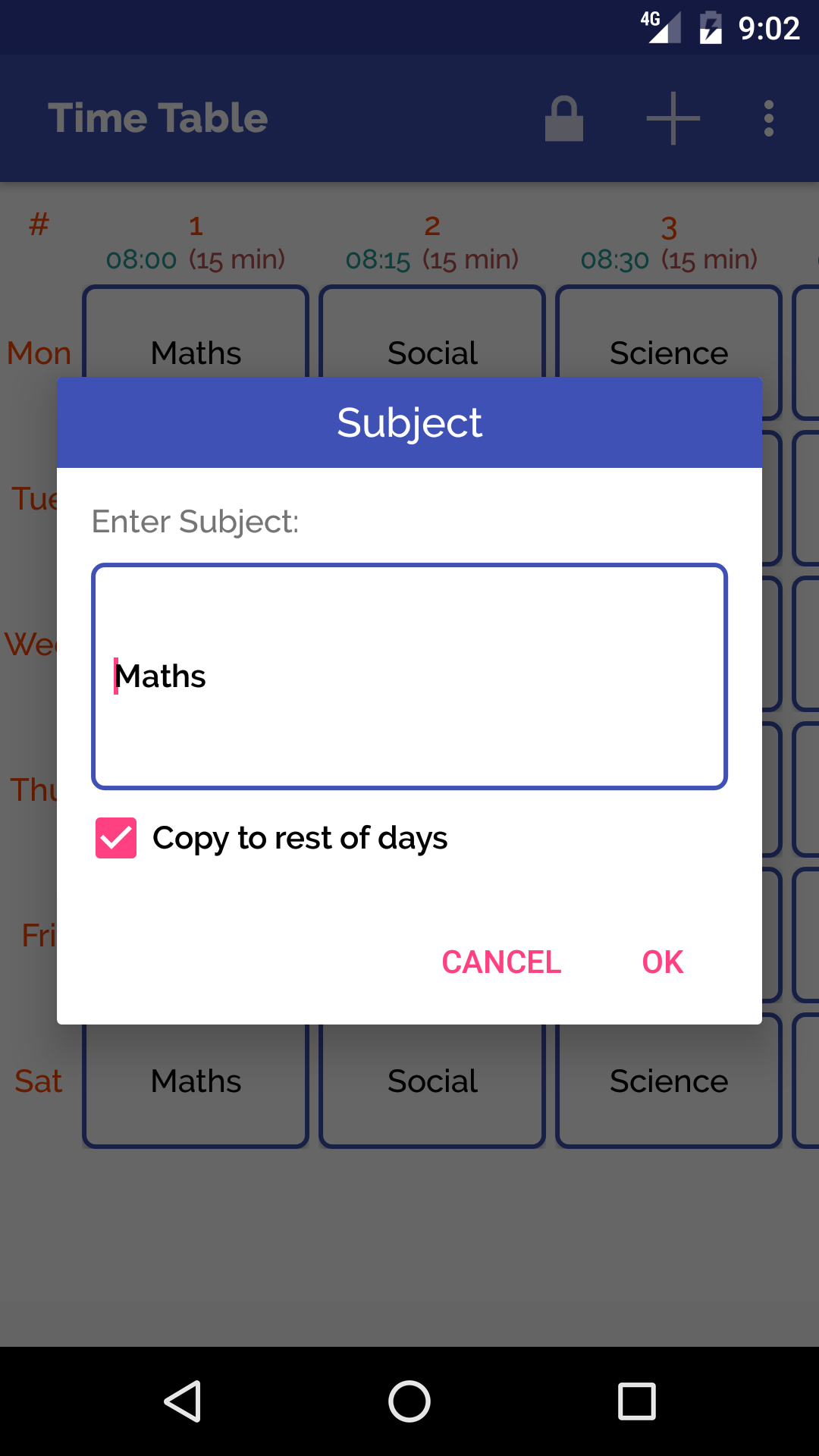Click the plus icon to add an entry
Viewport: 819px width, 1456px height.
point(672,118)
